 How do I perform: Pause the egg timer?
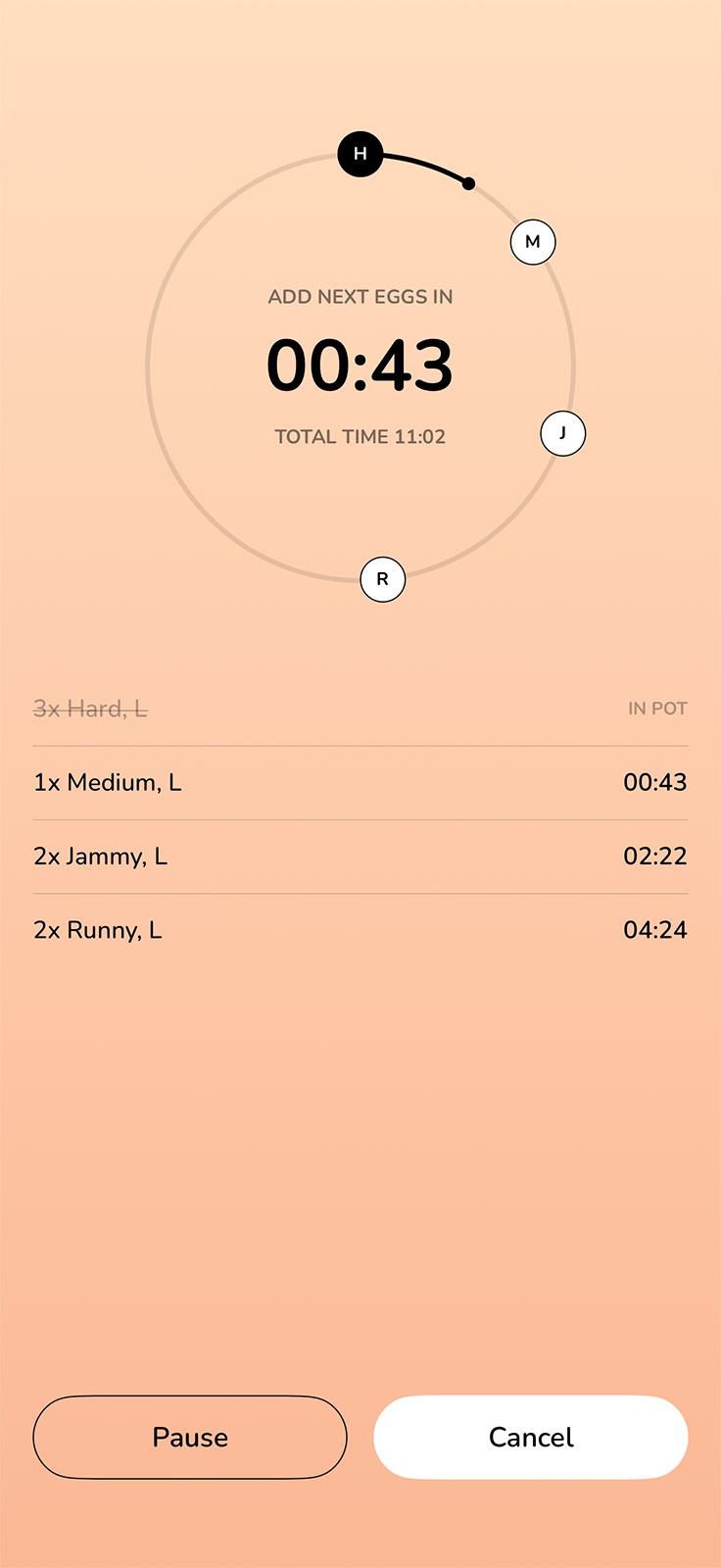[x=189, y=1437]
